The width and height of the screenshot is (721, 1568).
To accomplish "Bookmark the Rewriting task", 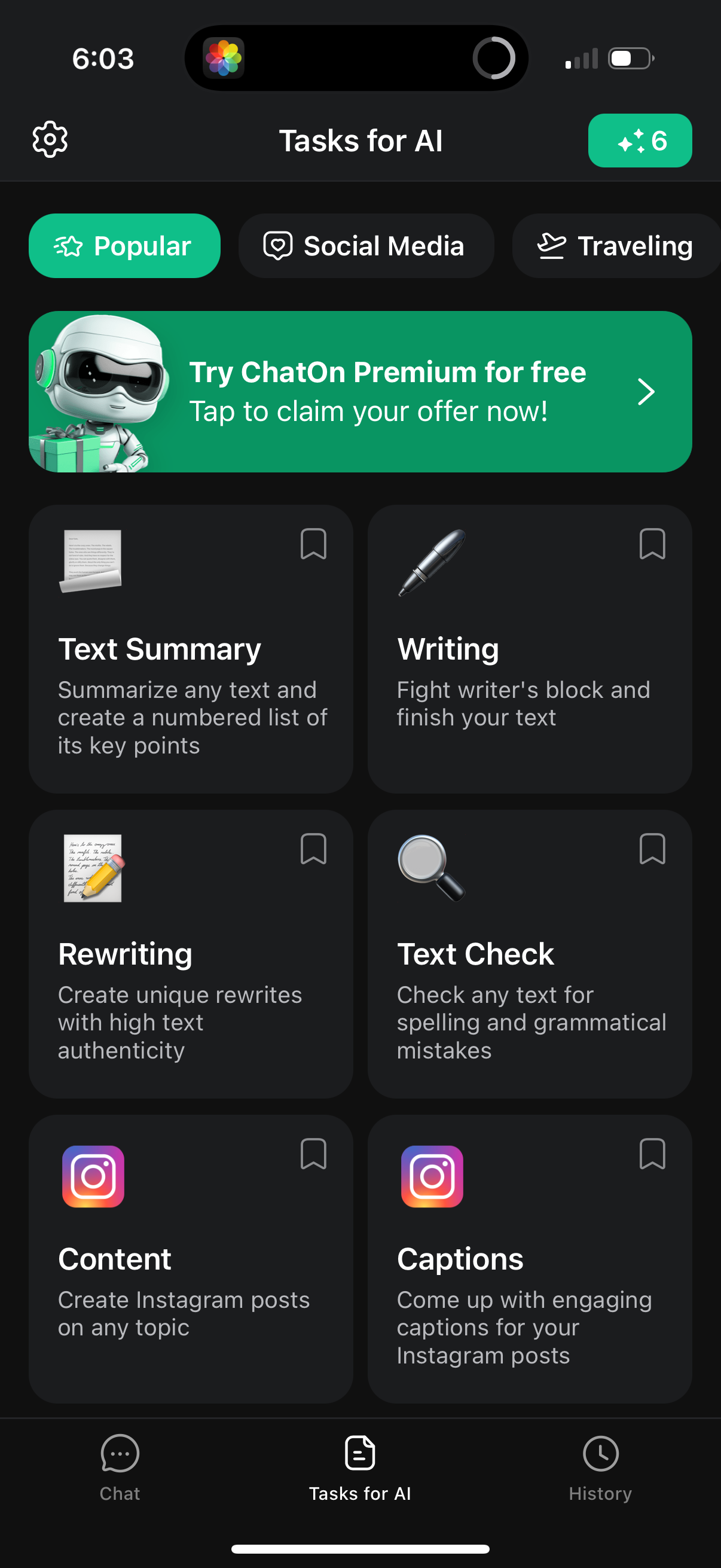I will tap(313, 849).
